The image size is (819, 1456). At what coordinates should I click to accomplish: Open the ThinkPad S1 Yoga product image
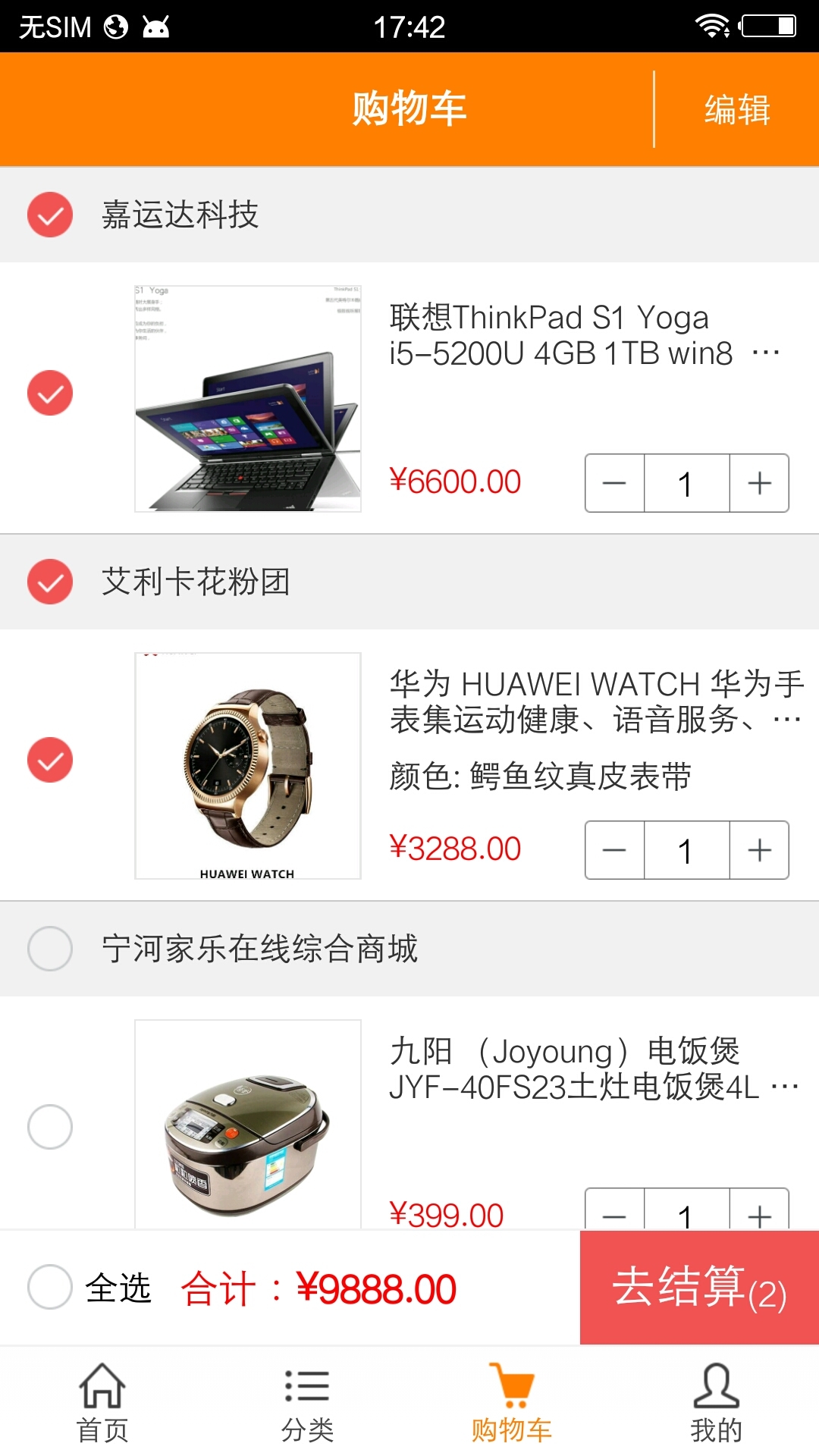247,399
